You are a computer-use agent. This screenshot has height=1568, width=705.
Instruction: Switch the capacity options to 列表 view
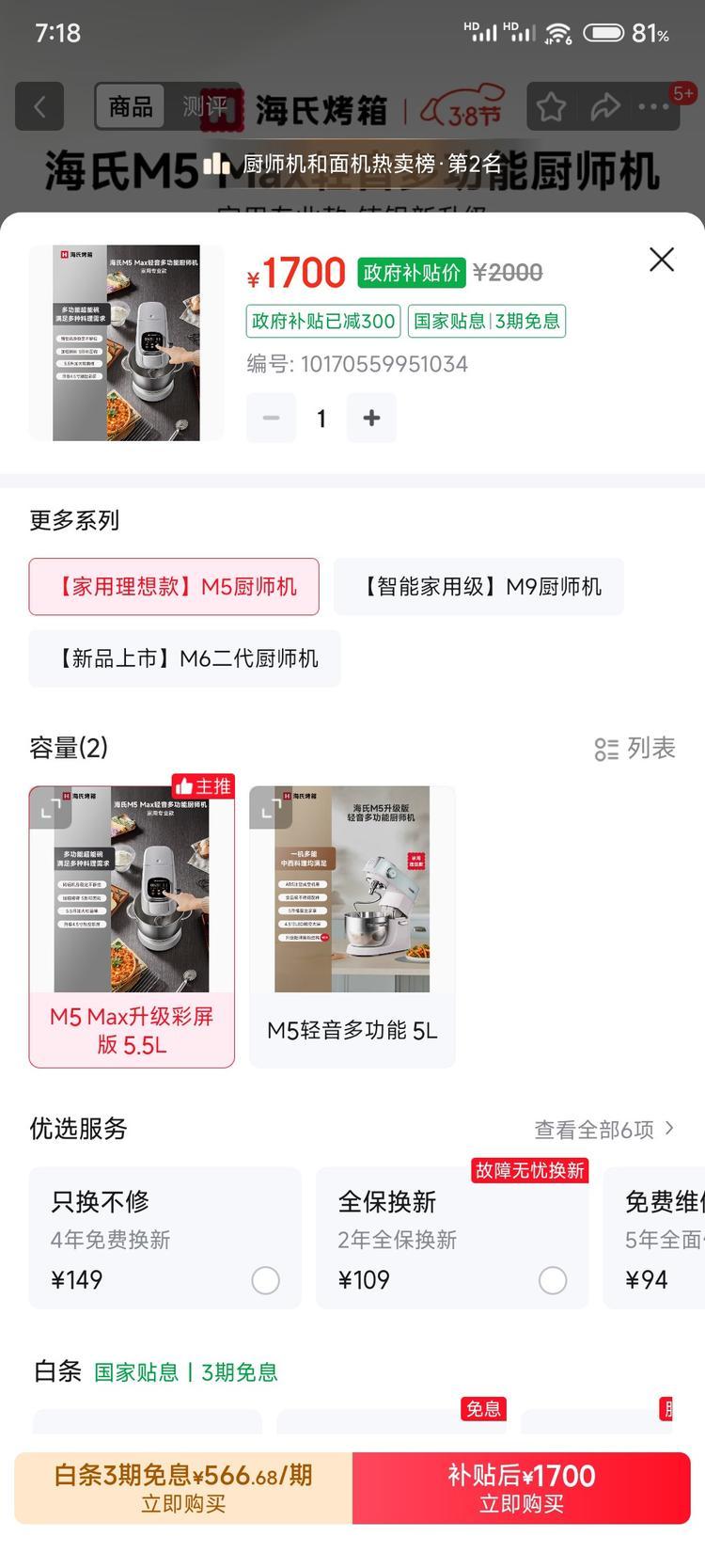pyautogui.click(x=634, y=749)
